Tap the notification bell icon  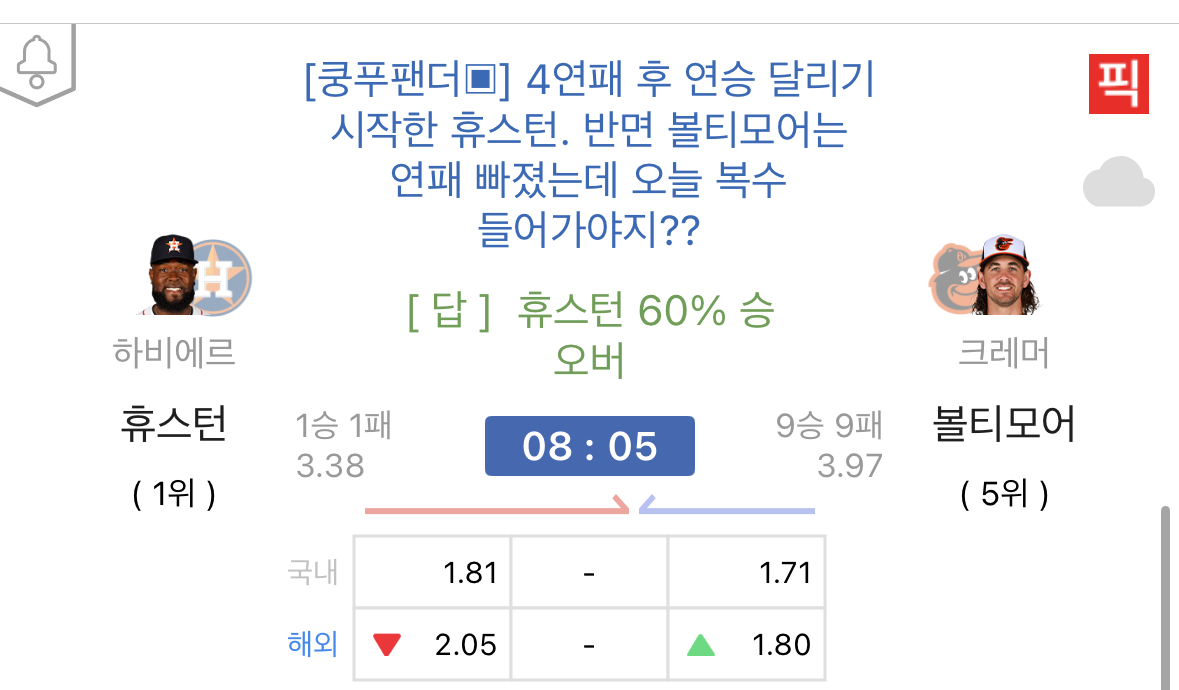point(37,60)
